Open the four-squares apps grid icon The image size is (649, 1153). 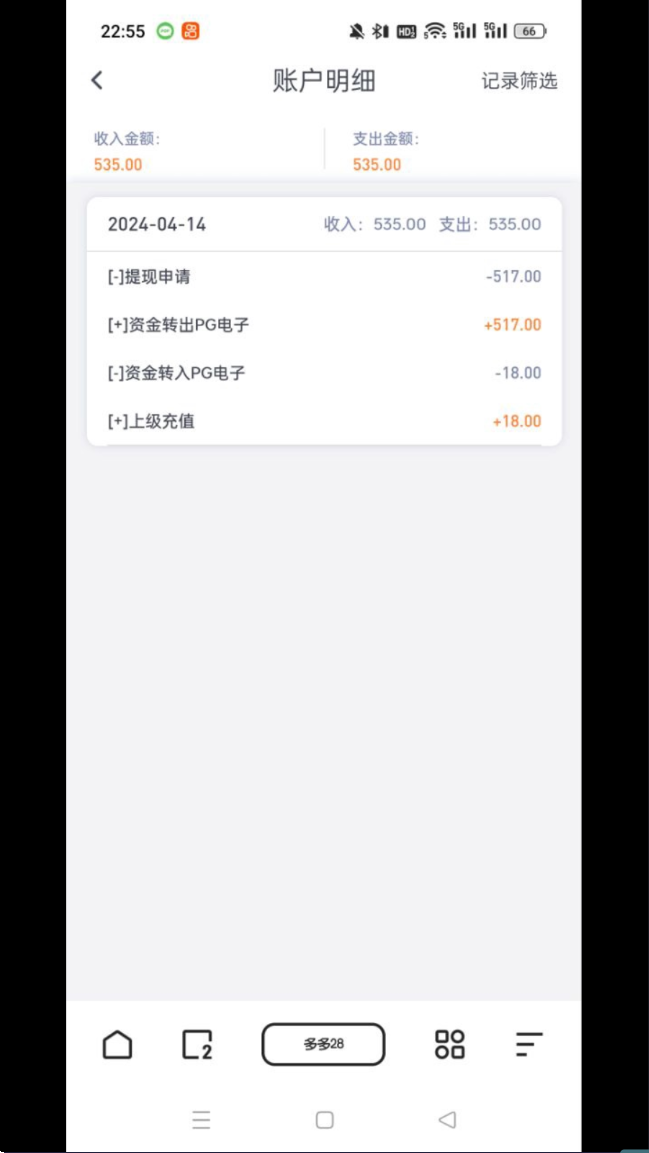(450, 1044)
